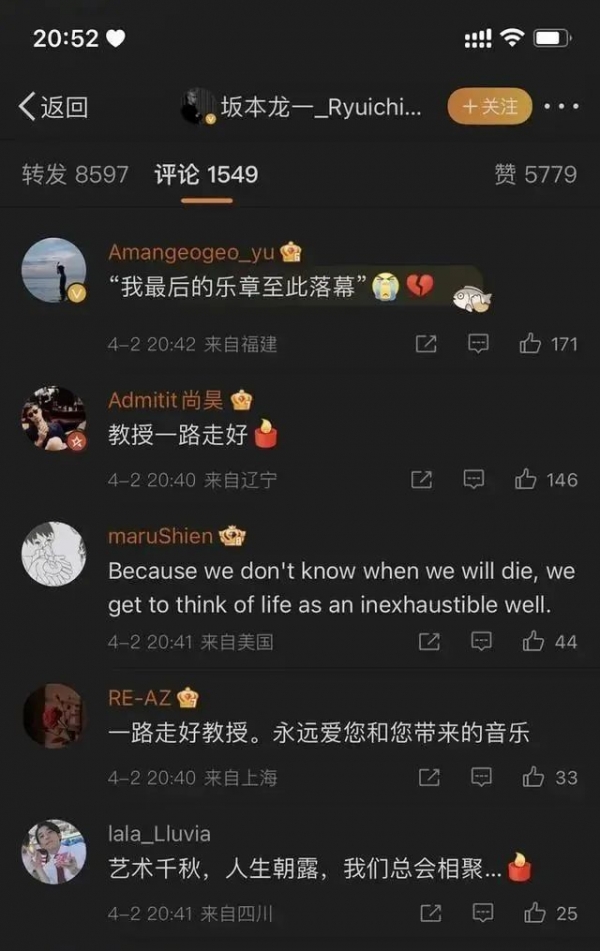The height and width of the screenshot is (951, 600).
Task: Like the comment by Admitit尚昊
Action: click(x=527, y=480)
